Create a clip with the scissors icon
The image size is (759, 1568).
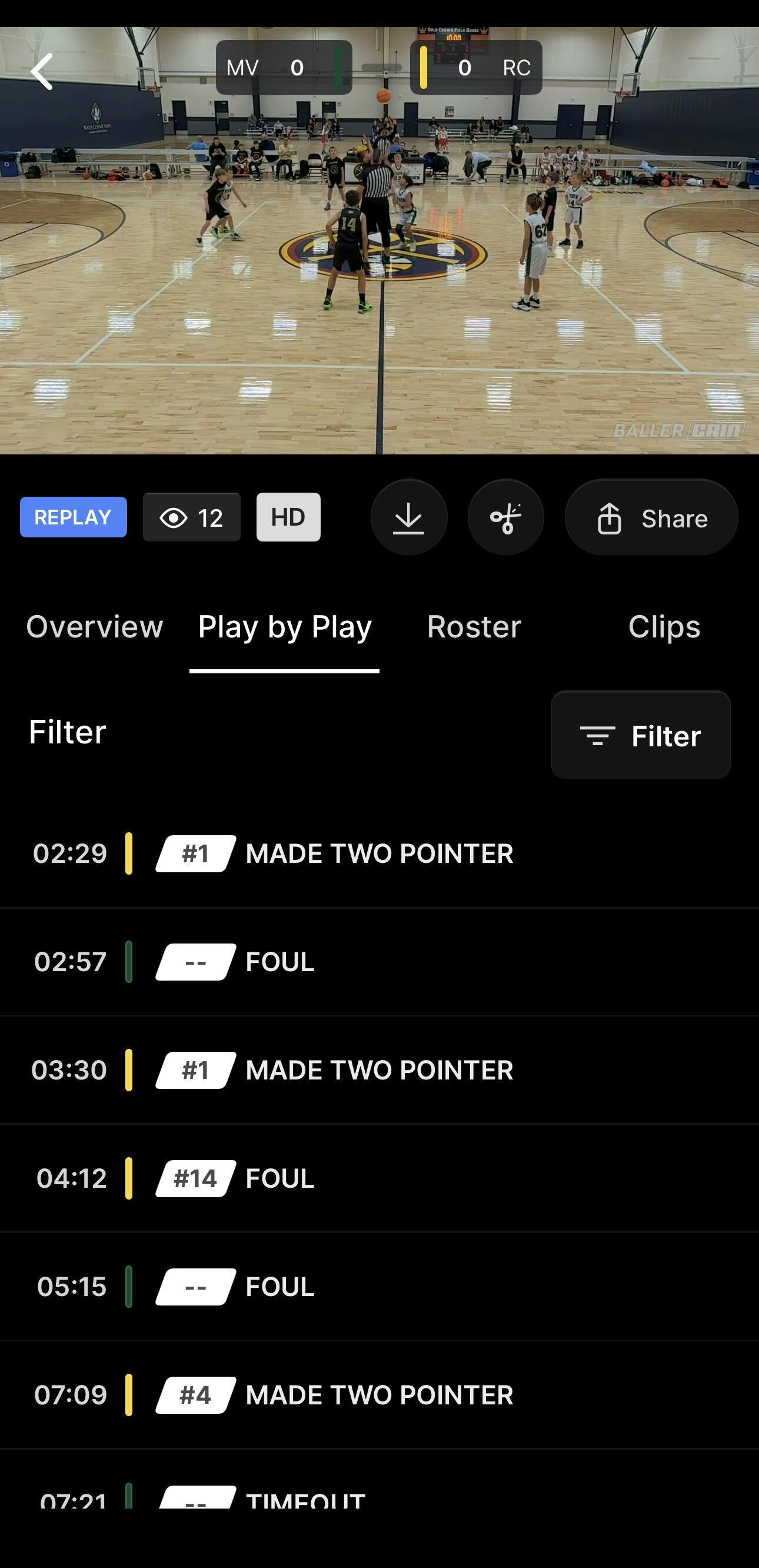click(x=505, y=517)
